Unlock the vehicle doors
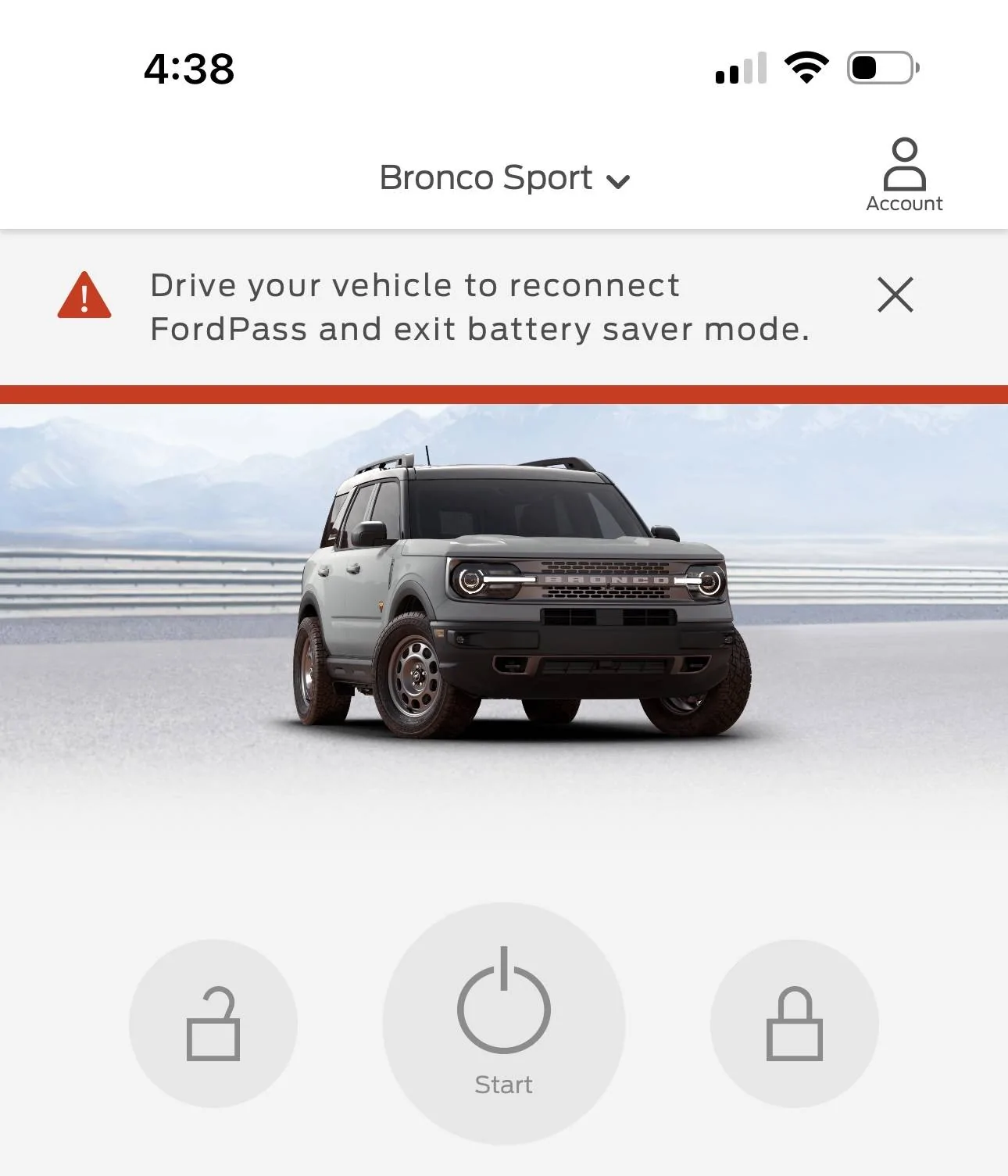The image size is (1008, 1176). point(213,1023)
